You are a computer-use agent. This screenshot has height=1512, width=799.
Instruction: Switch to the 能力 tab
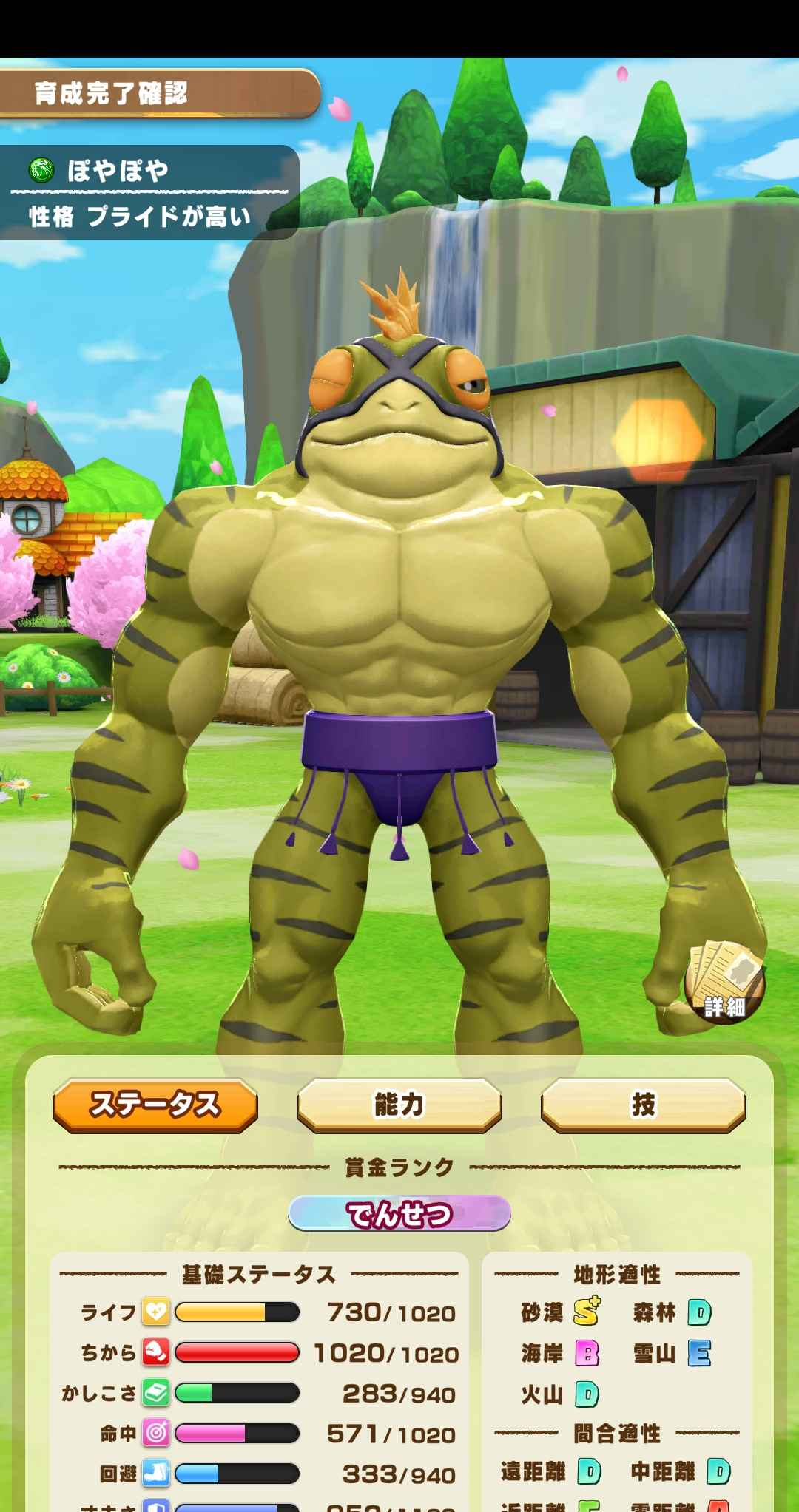399,1105
